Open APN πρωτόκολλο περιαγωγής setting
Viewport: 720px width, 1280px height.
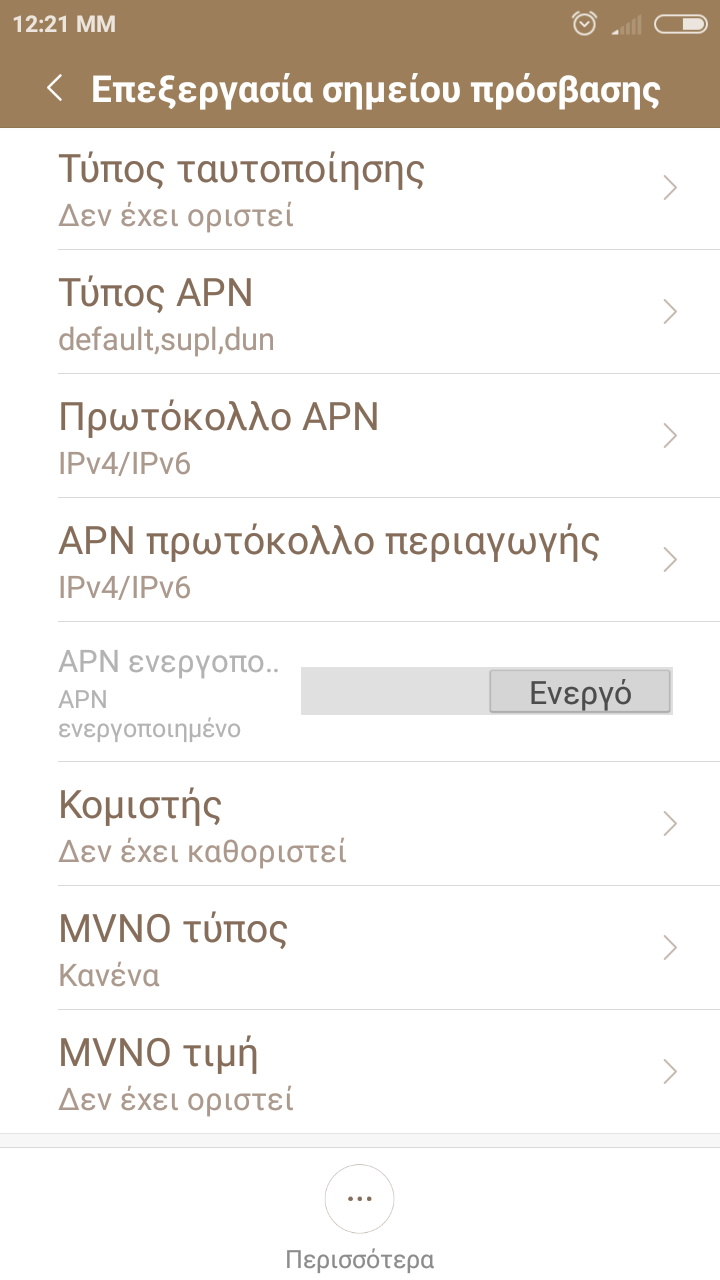pyautogui.click(x=360, y=560)
